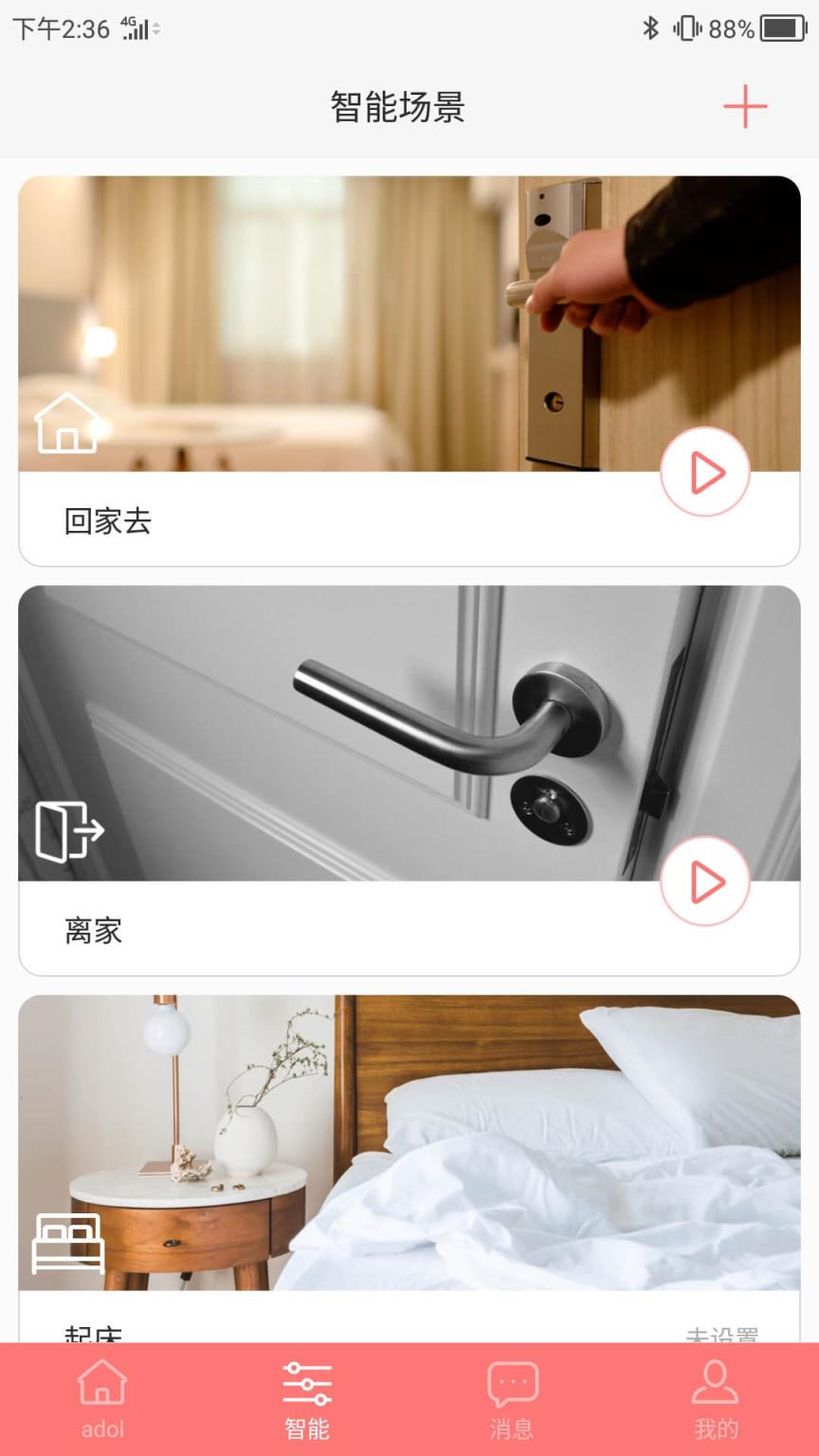Tap the 未设置 label on the 起床 scene

723,1335
